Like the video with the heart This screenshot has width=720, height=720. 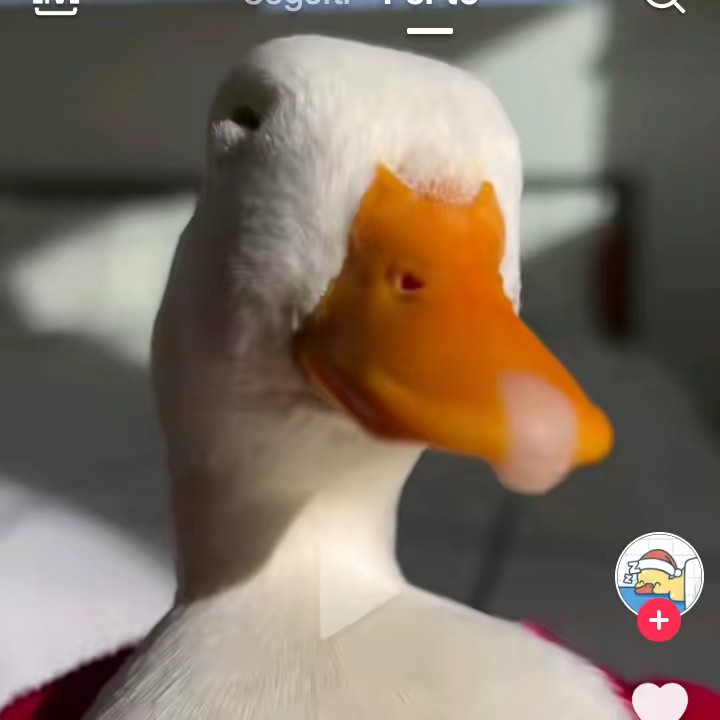click(x=660, y=703)
